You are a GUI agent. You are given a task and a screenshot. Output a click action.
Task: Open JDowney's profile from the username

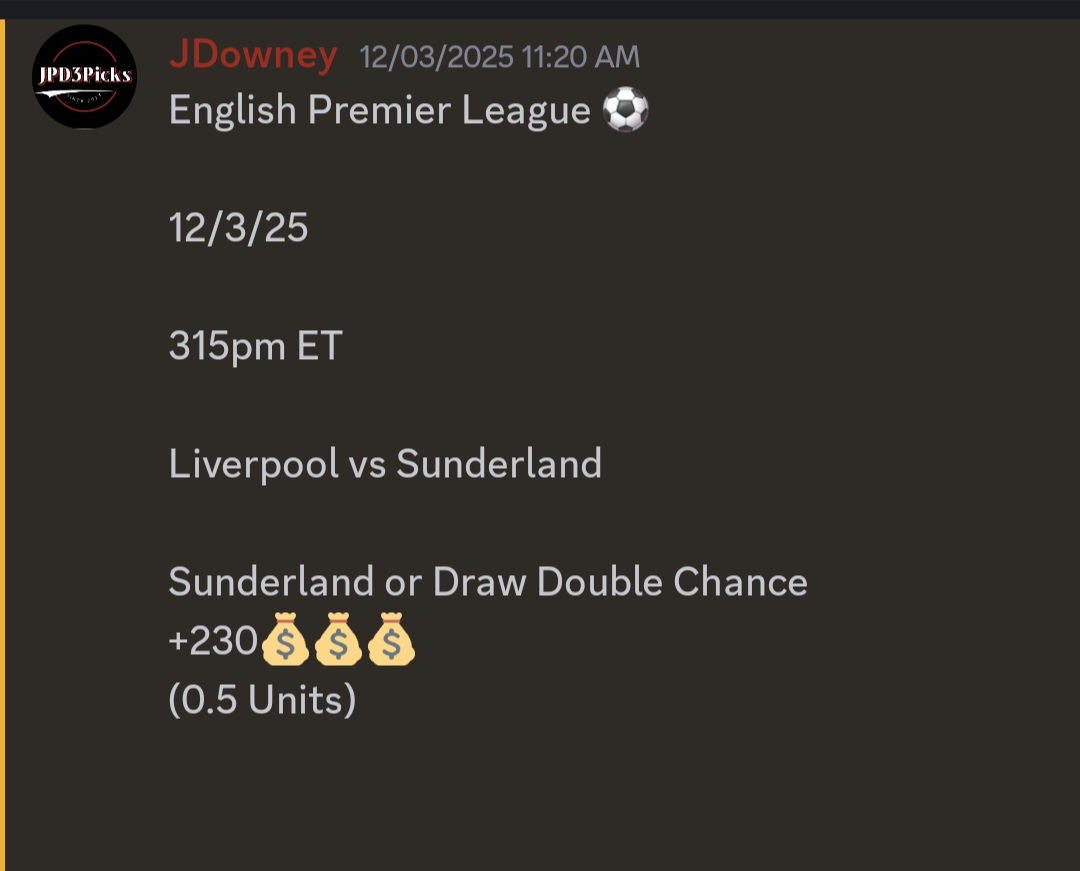[253, 55]
